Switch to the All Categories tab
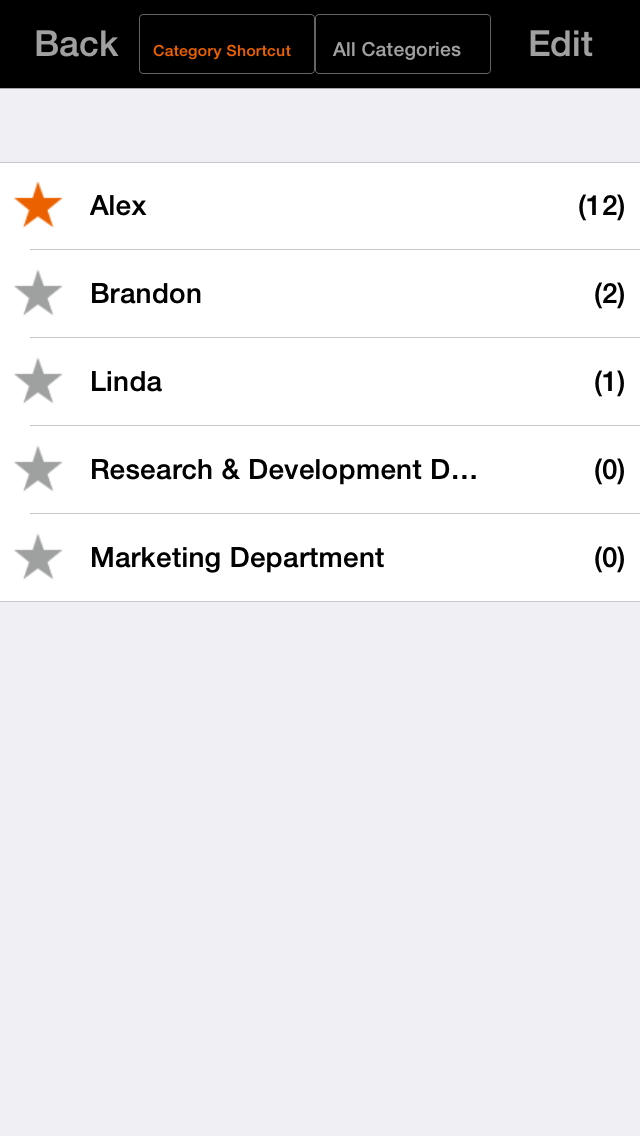The height and width of the screenshot is (1136, 640). tap(402, 45)
